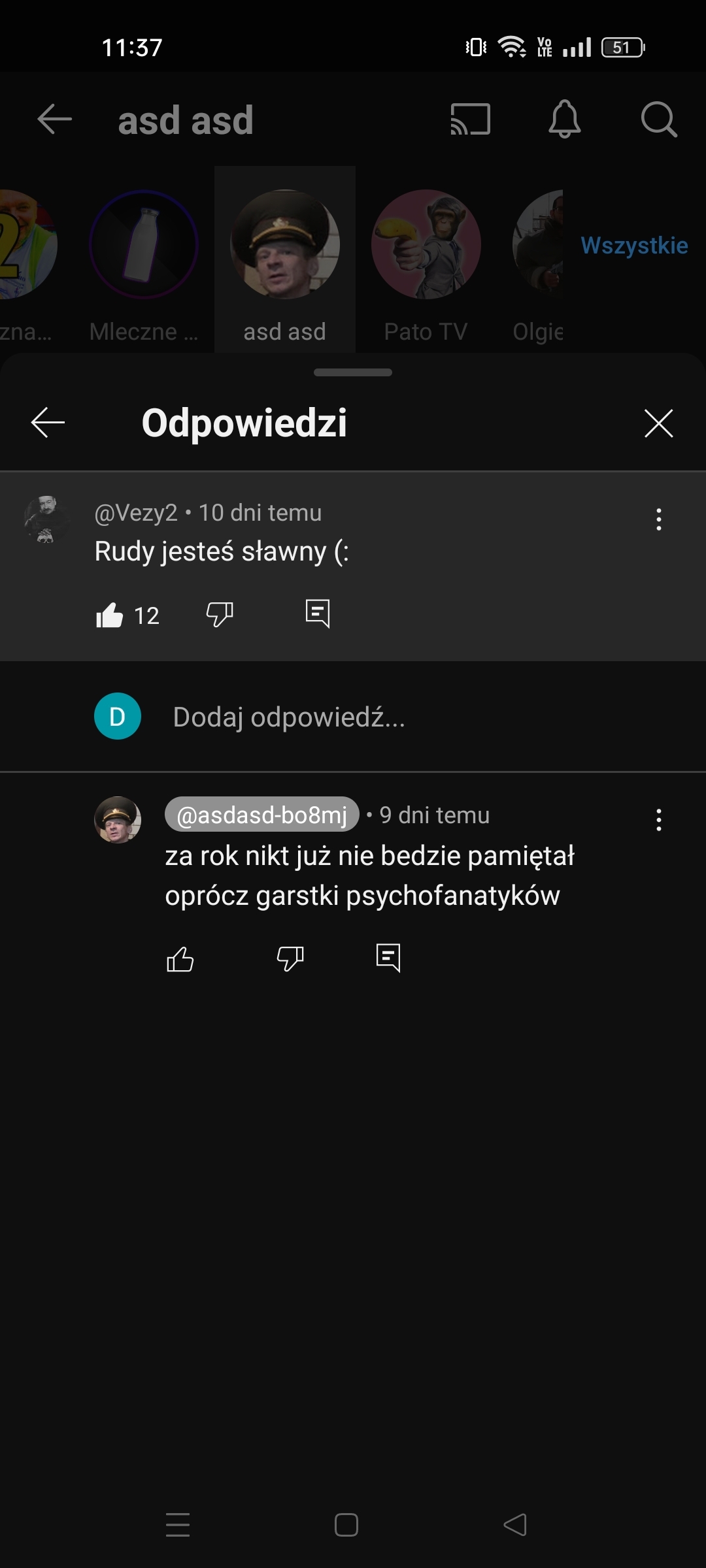
Task: Show all subscriptions via Wszystkie
Action: (x=633, y=246)
